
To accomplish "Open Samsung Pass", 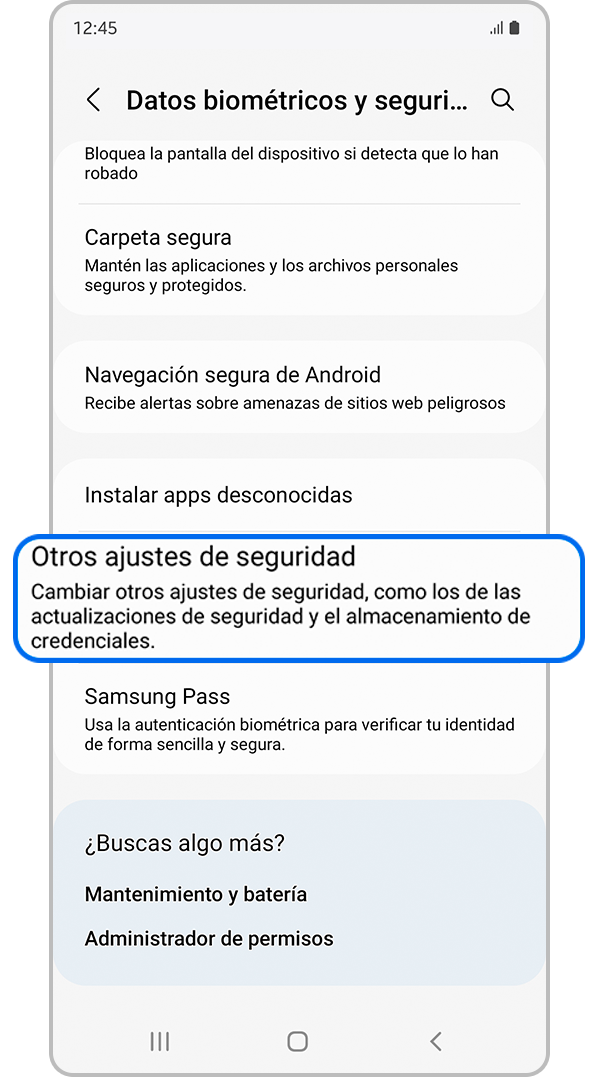I will (299, 719).
